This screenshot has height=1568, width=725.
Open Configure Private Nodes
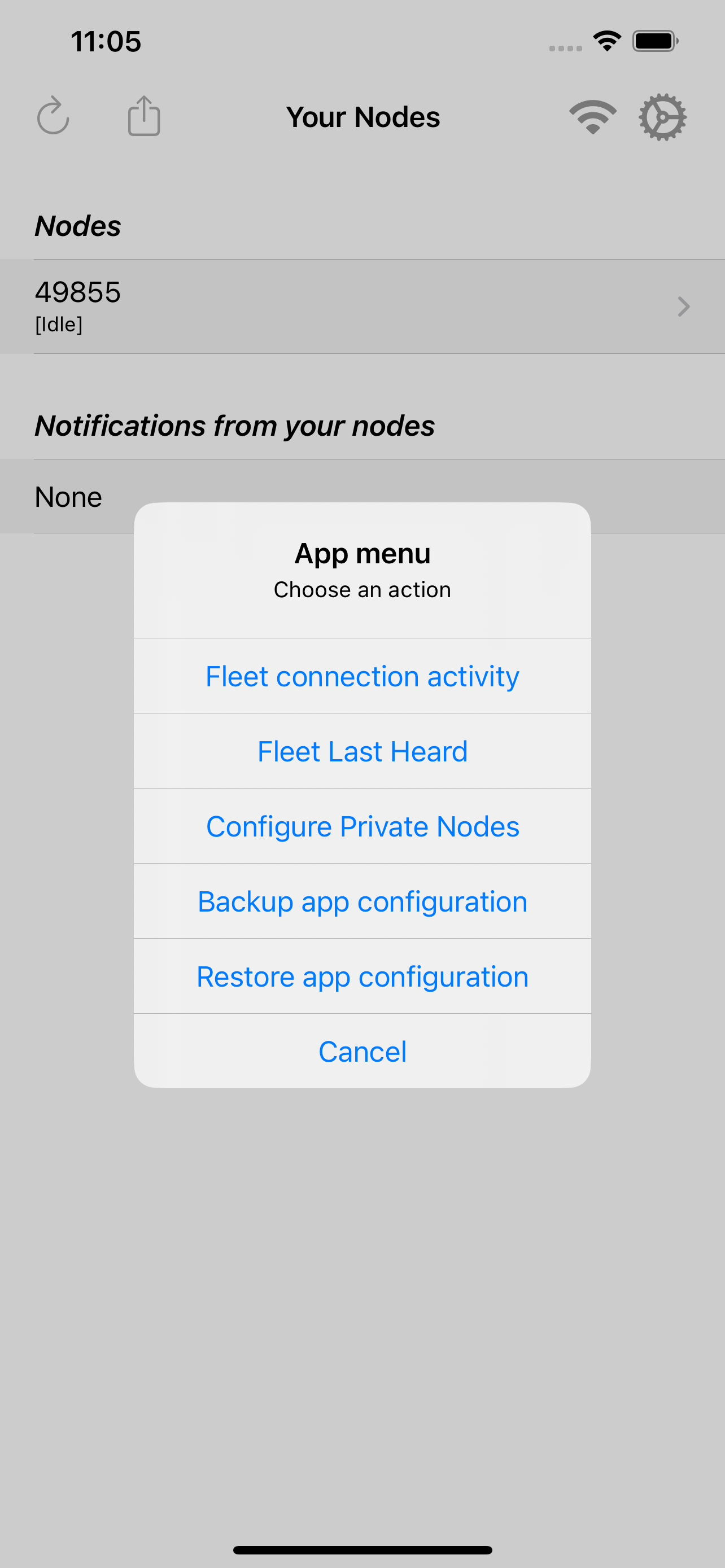click(x=362, y=826)
